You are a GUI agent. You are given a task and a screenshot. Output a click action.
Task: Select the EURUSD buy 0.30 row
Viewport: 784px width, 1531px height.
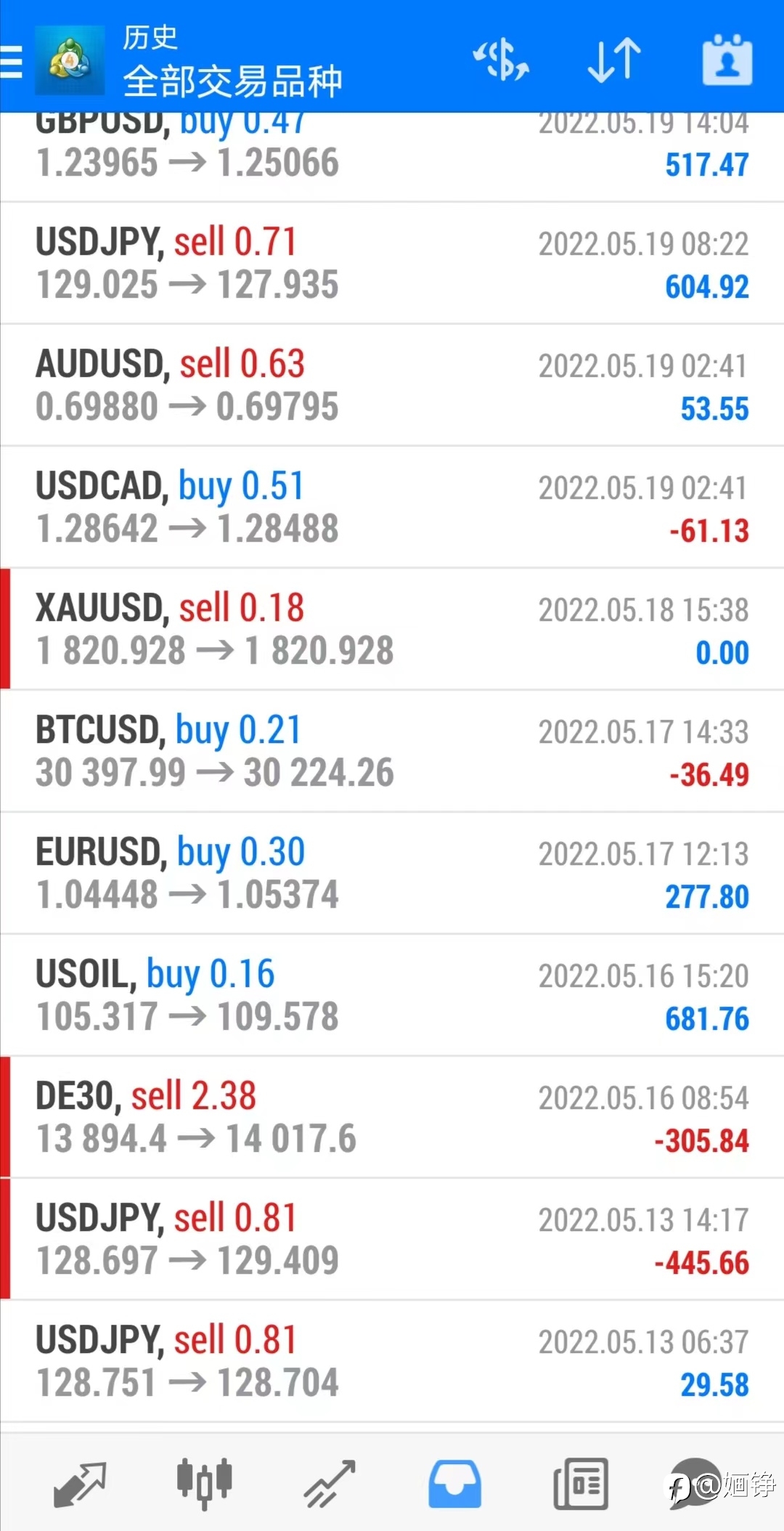[392, 873]
